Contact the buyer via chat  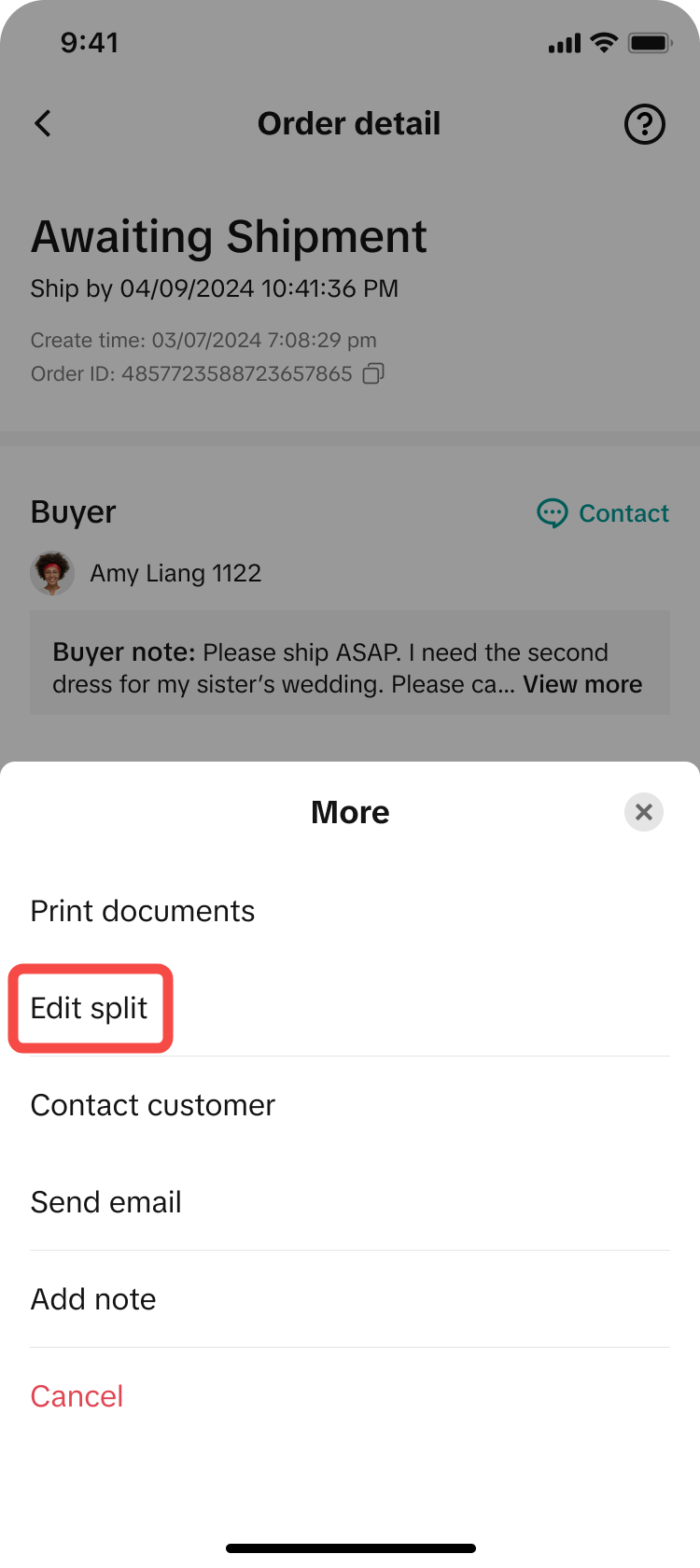pyautogui.click(x=603, y=513)
